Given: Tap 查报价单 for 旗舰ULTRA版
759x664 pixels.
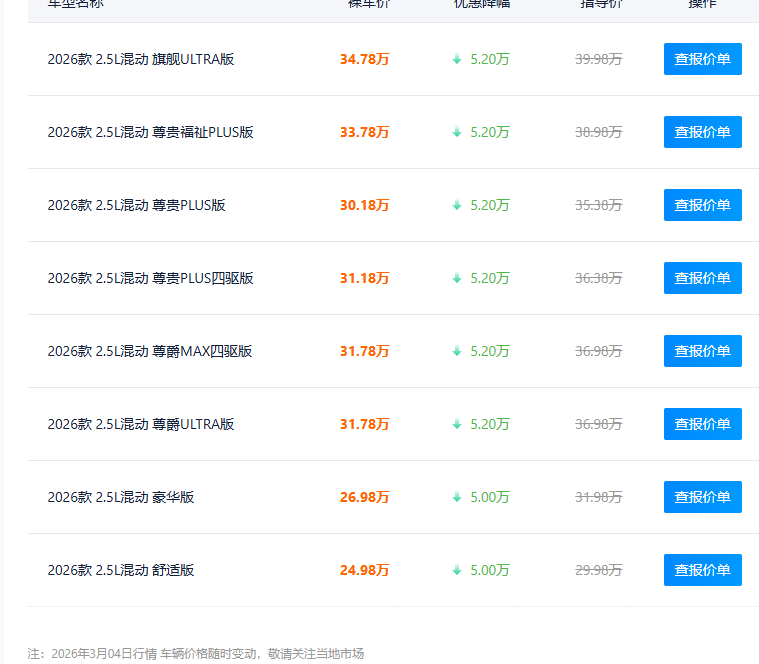Looking at the screenshot, I should (x=702, y=59).
